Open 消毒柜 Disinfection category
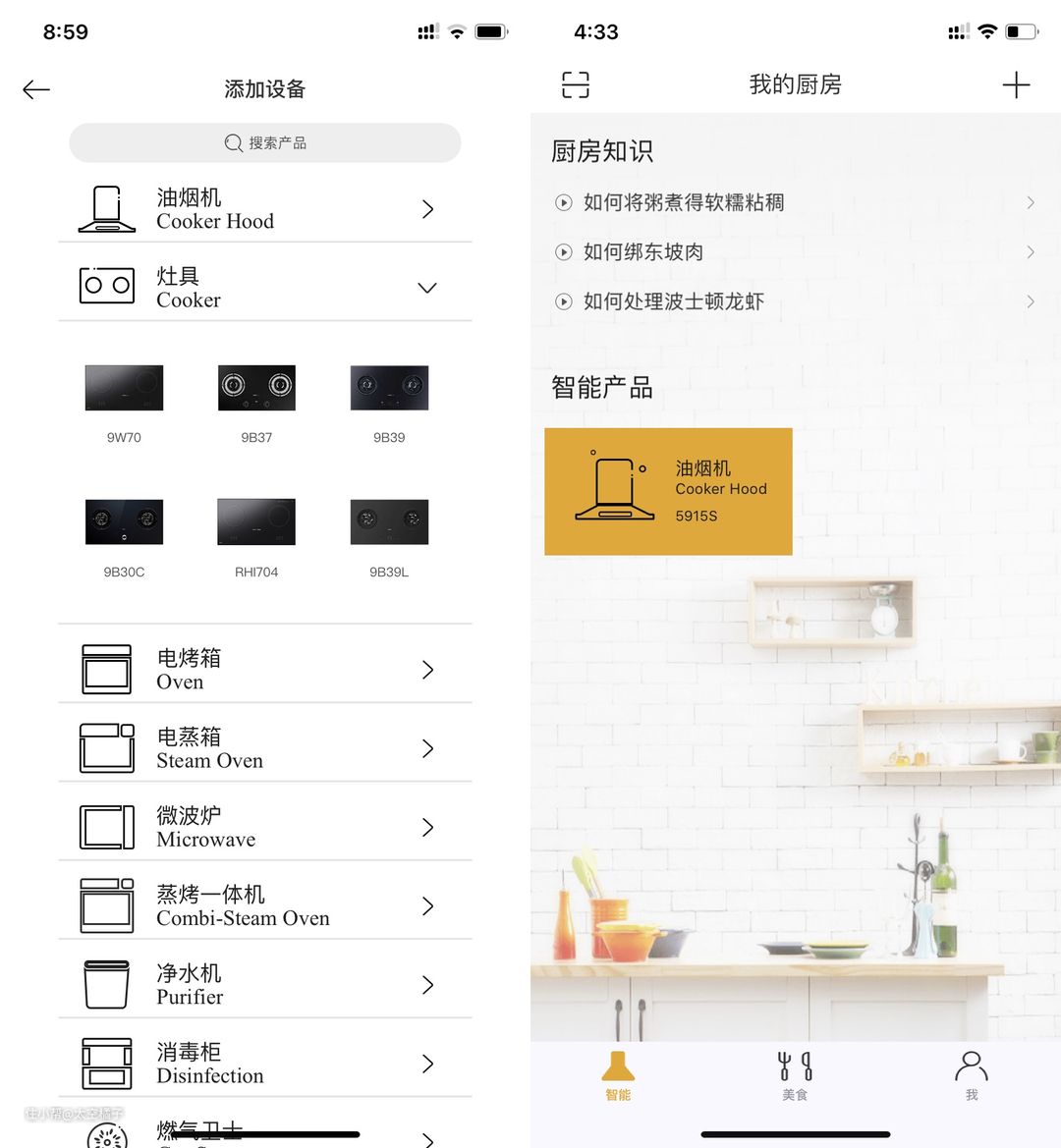The width and height of the screenshot is (1061, 1148). (264, 1064)
